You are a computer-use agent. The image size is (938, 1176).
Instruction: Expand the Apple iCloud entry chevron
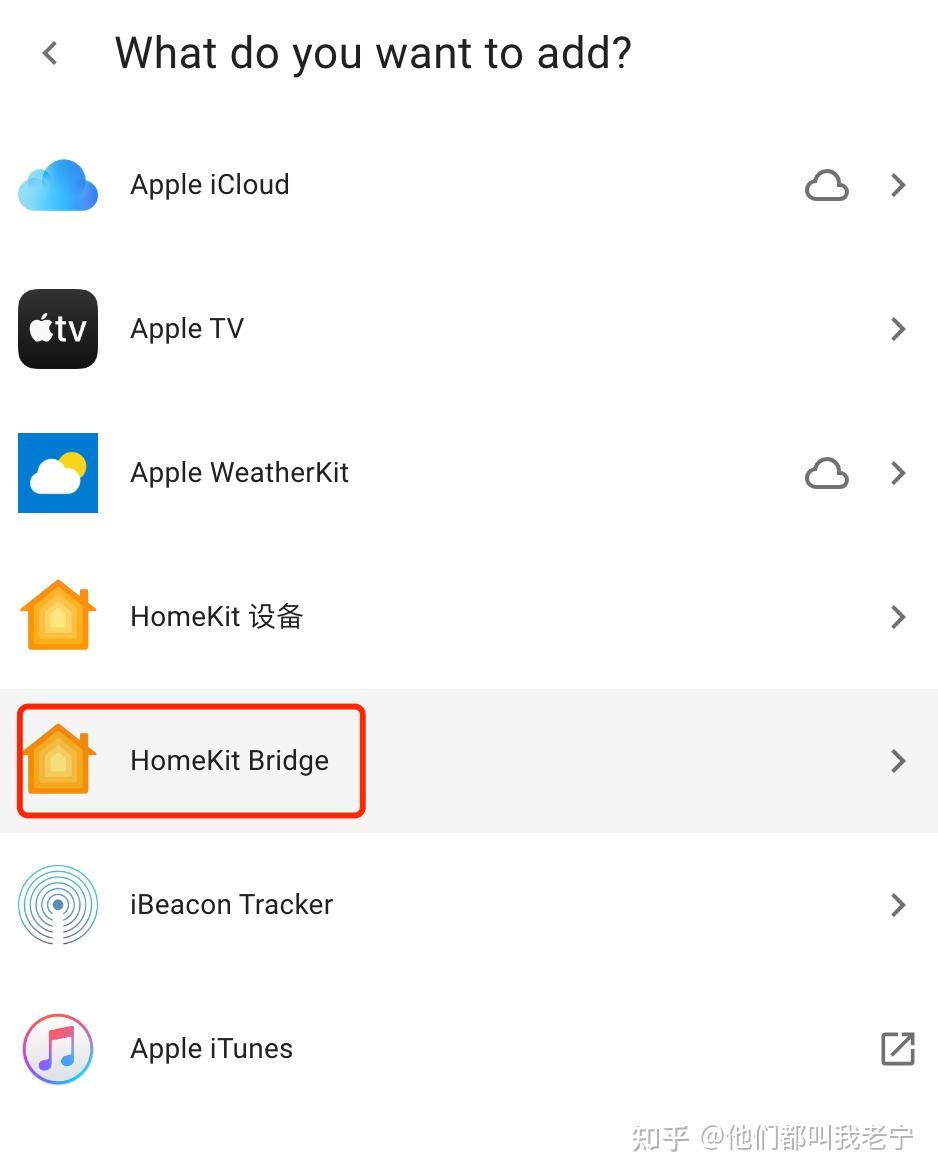[897, 185]
